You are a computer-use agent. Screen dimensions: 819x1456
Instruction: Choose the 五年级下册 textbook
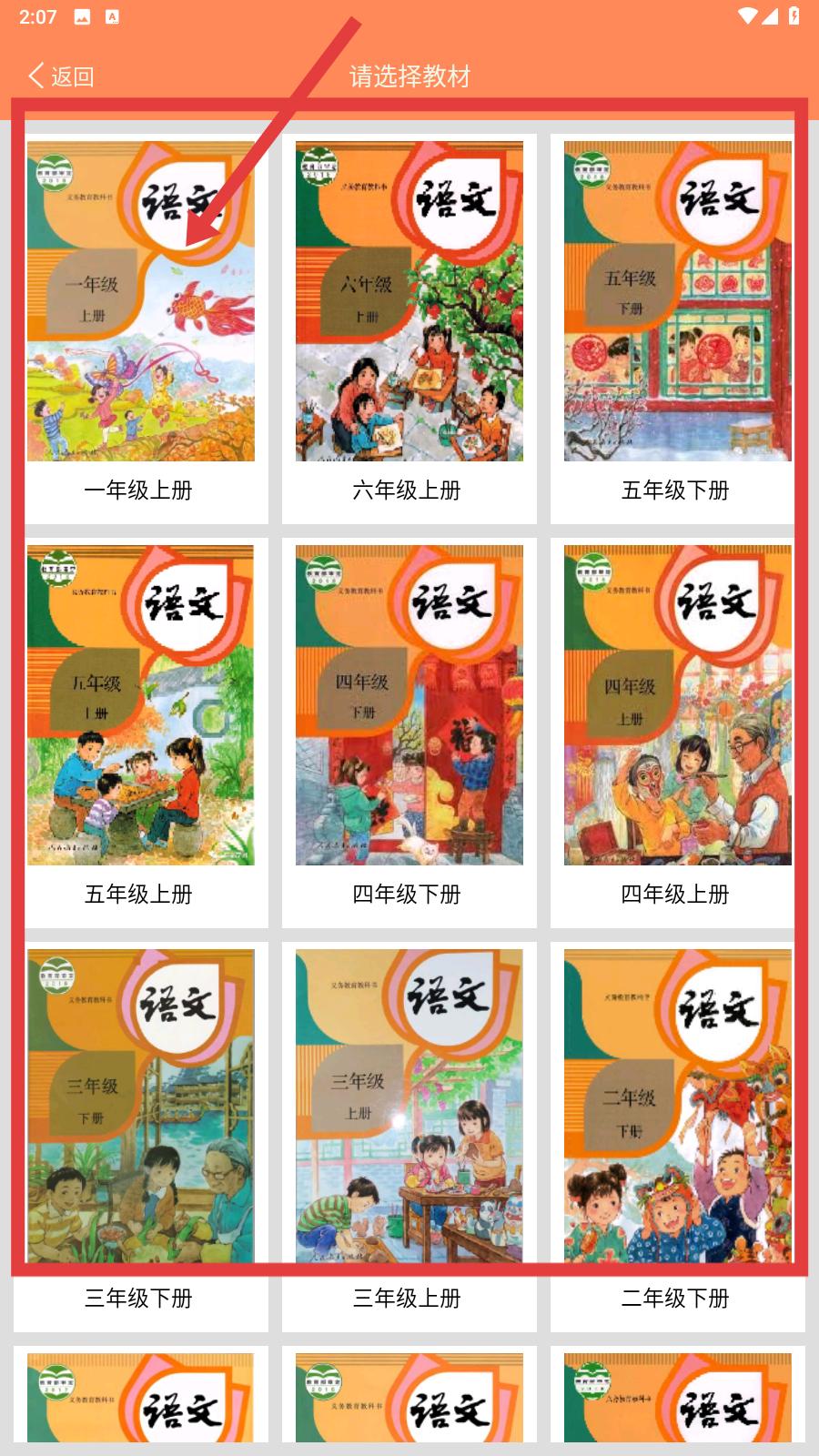pos(678,329)
